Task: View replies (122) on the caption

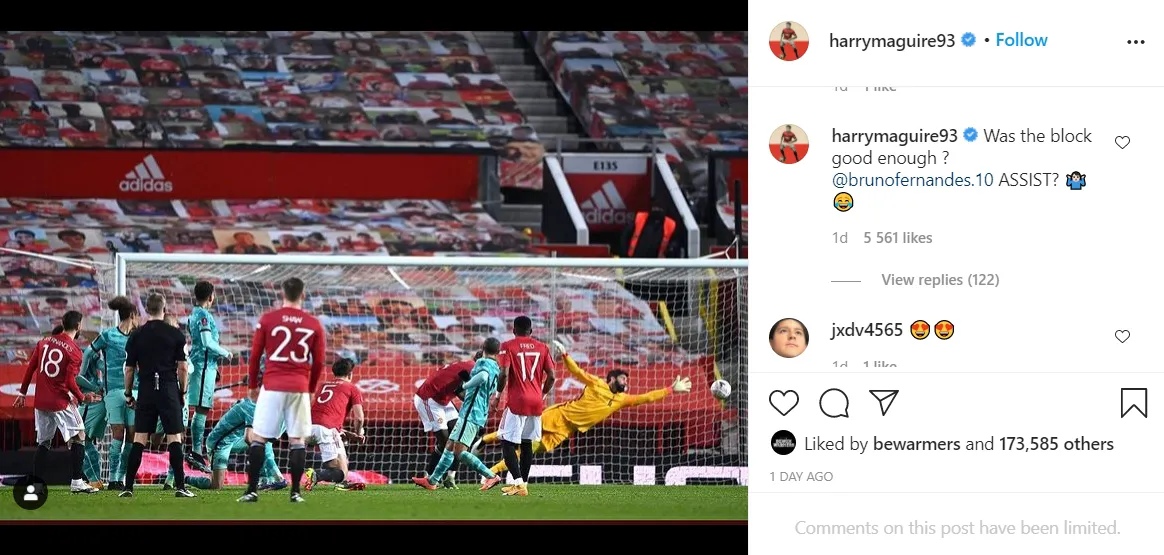Action: [939, 280]
